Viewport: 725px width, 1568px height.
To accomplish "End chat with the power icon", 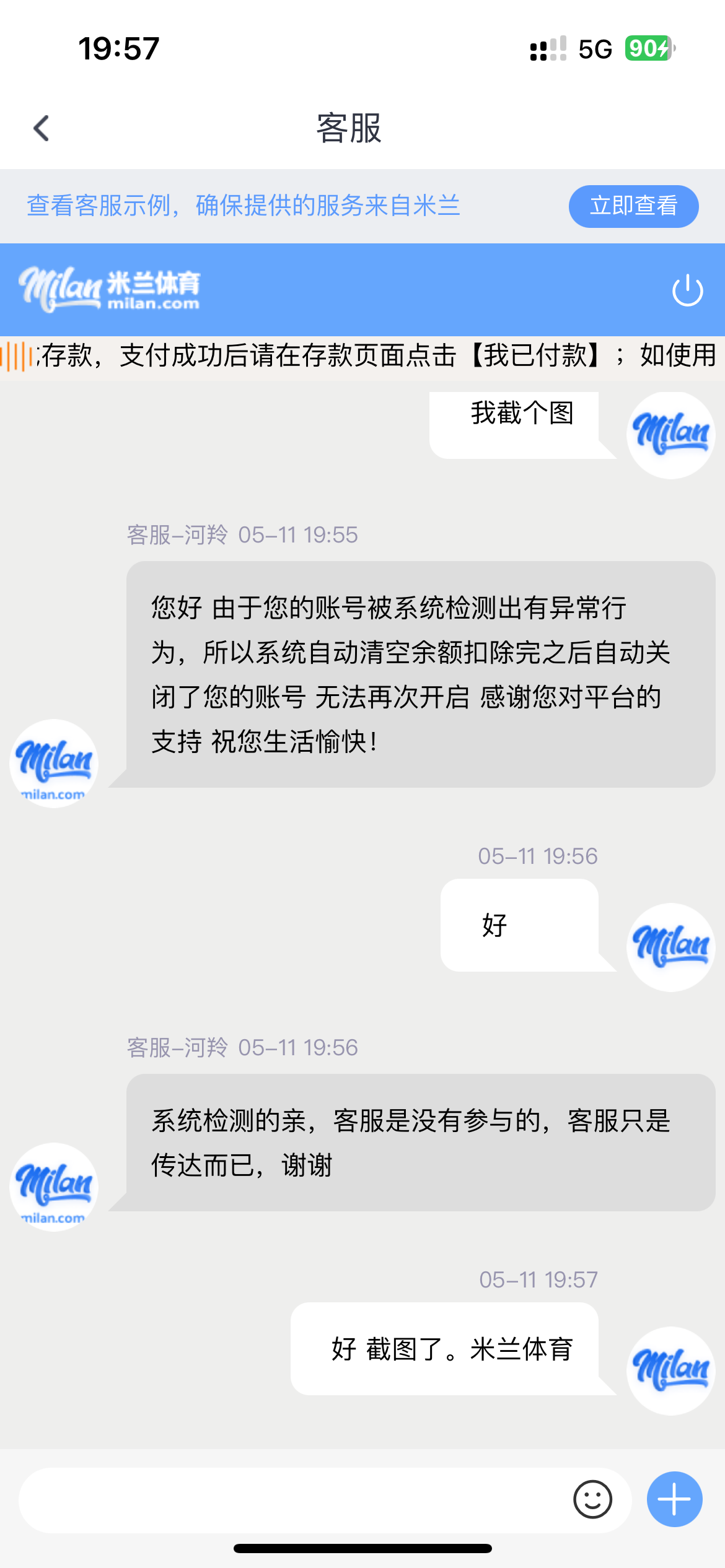I will [687, 290].
